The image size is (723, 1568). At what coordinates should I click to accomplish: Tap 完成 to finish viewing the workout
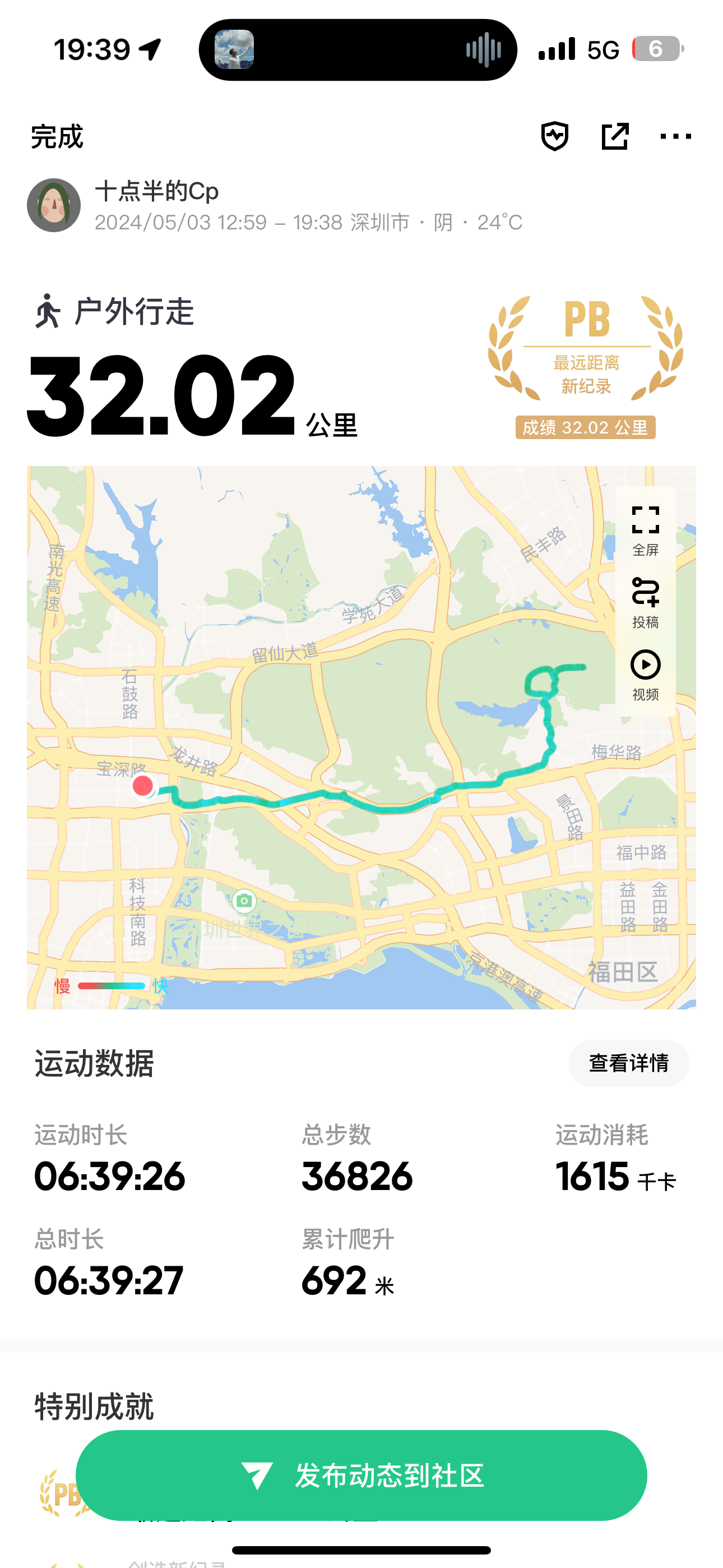(x=57, y=136)
